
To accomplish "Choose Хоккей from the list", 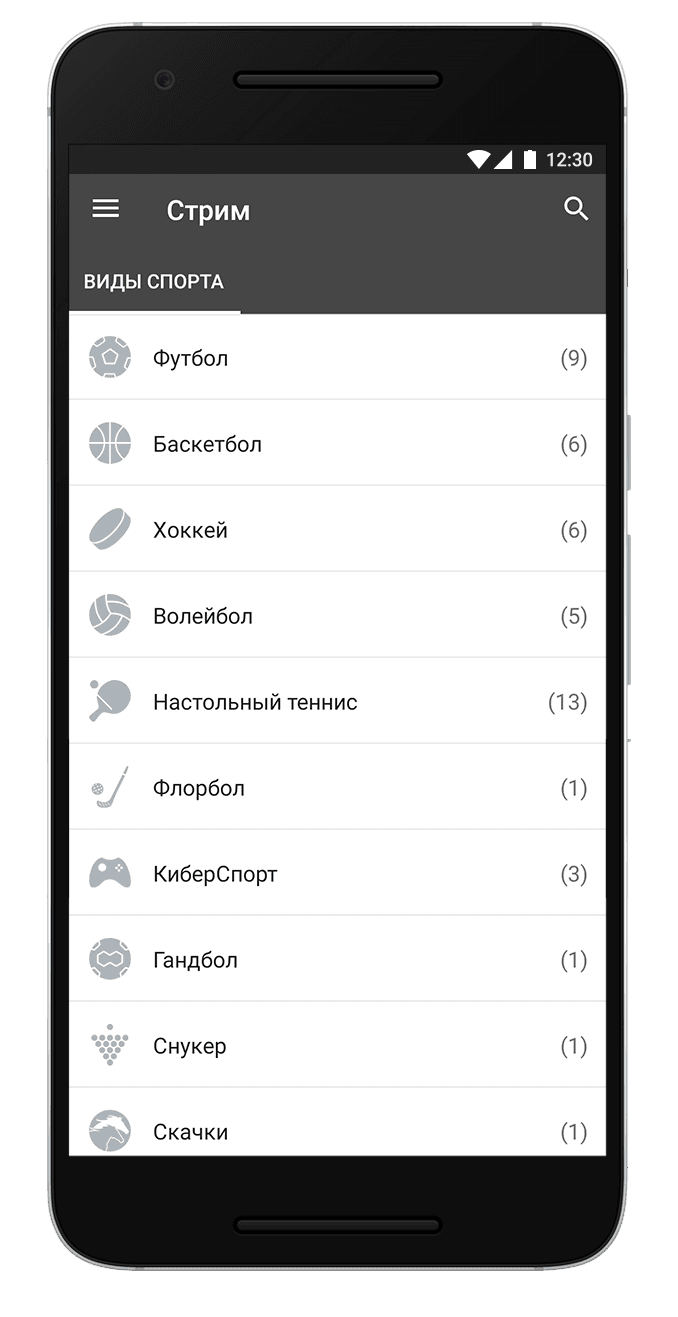I will pyautogui.click(x=337, y=530).
